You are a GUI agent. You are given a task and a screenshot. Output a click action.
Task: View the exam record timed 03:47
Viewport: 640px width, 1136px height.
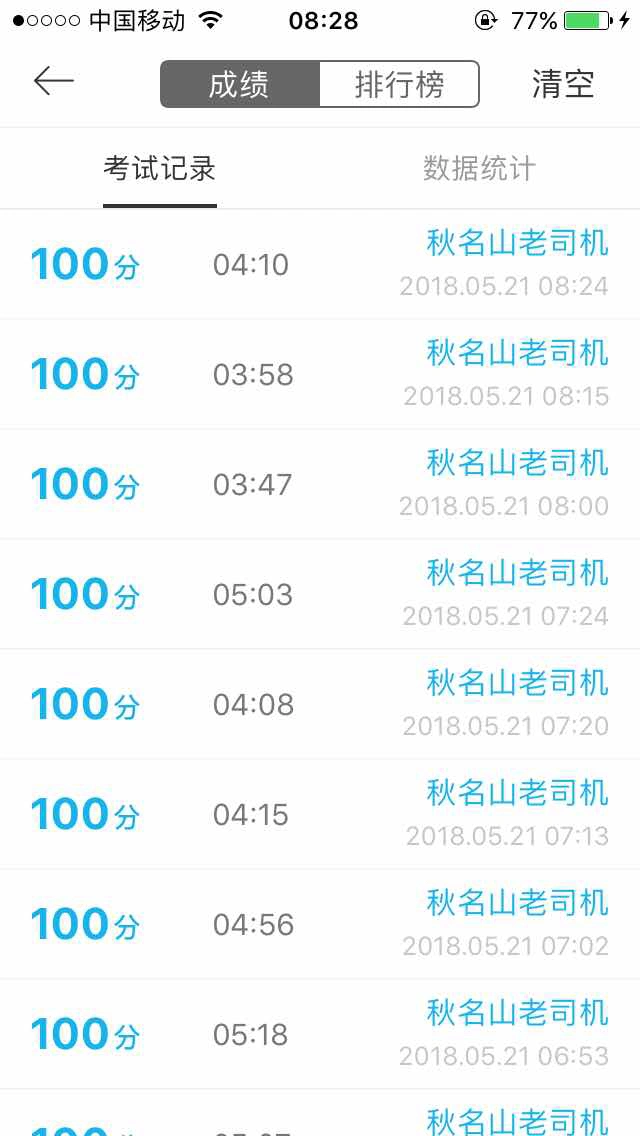[x=320, y=485]
